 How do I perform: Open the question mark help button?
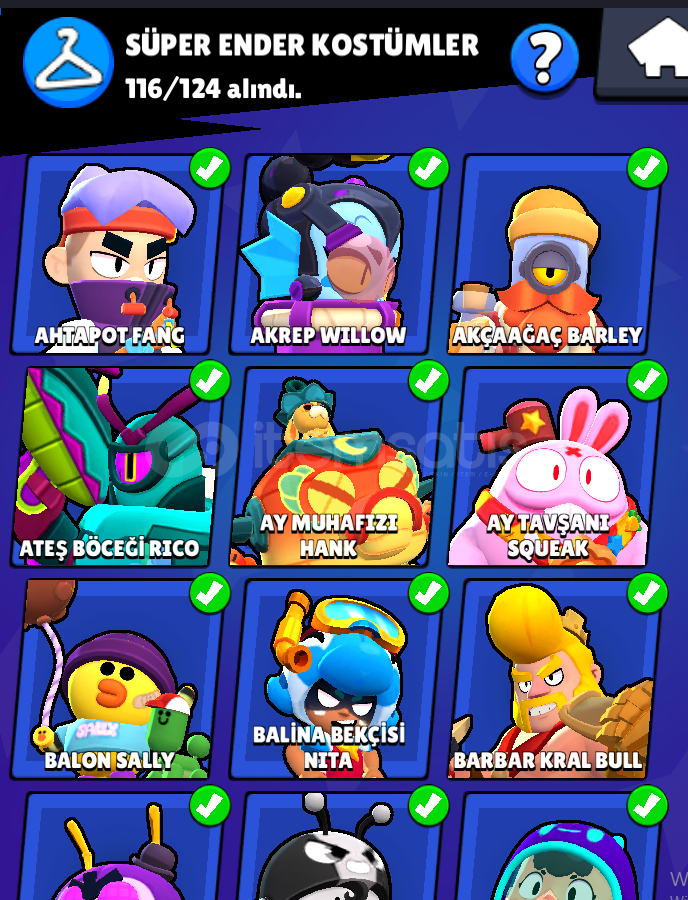(544, 59)
